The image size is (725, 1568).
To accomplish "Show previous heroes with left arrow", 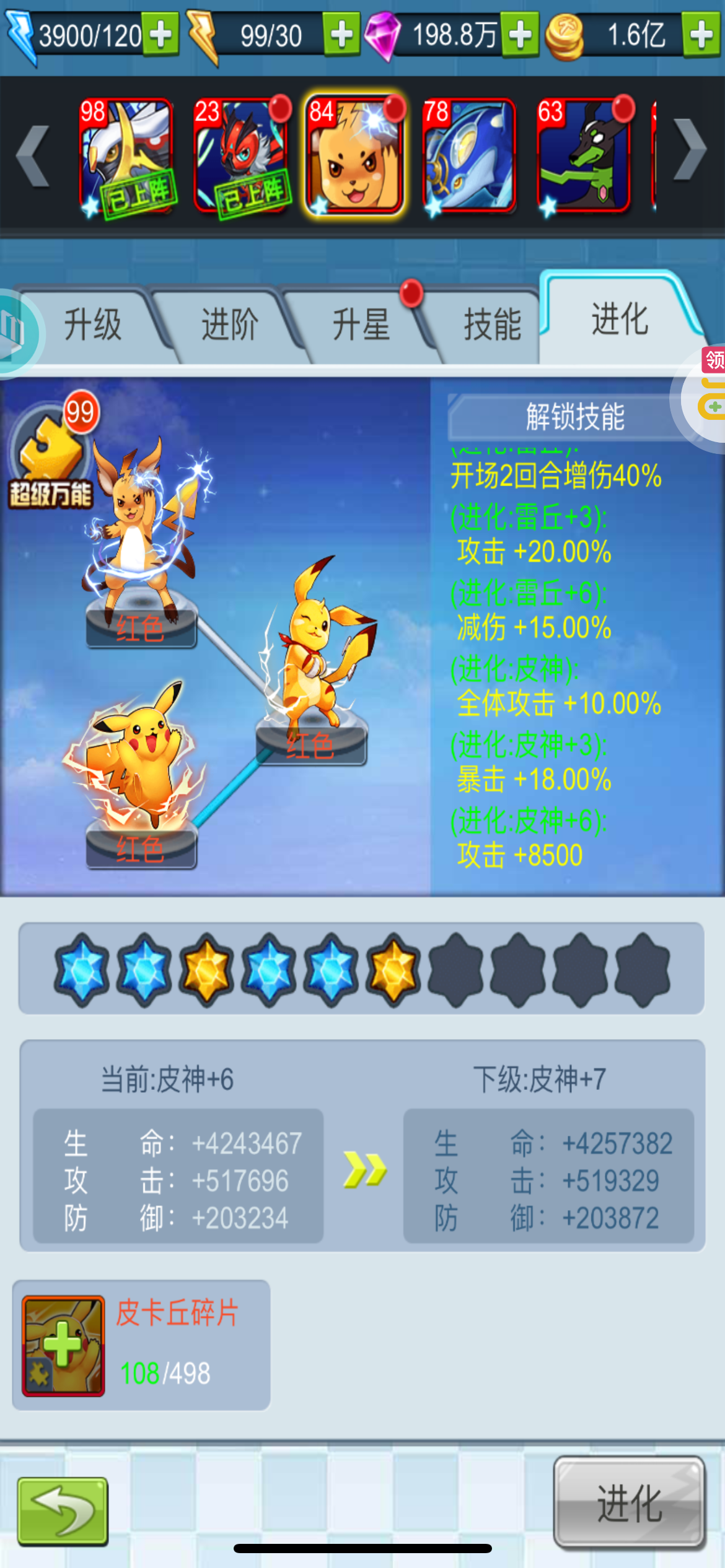I will pos(33,156).
